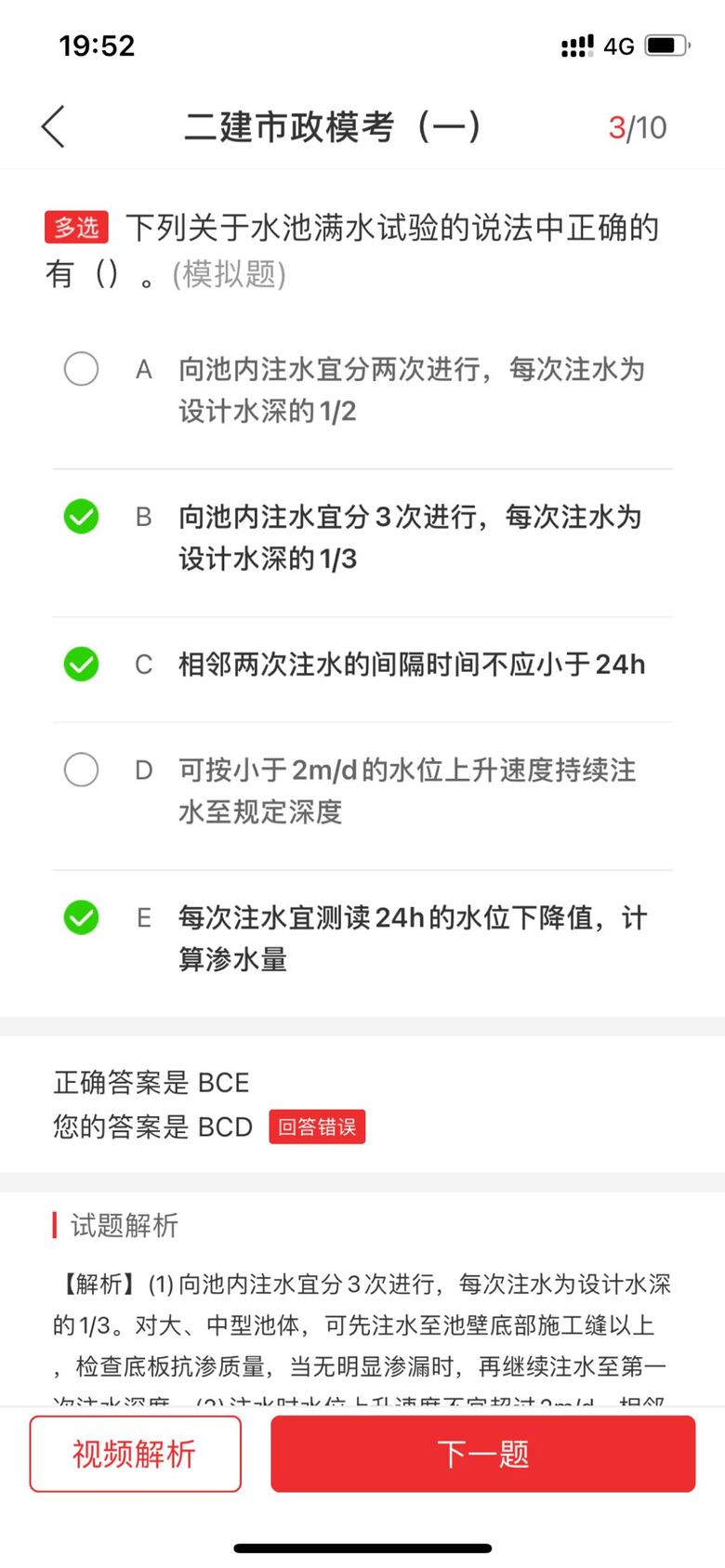Go back using the top-left arrow
The width and height of the screenshot is (725, 1568).
54,126
